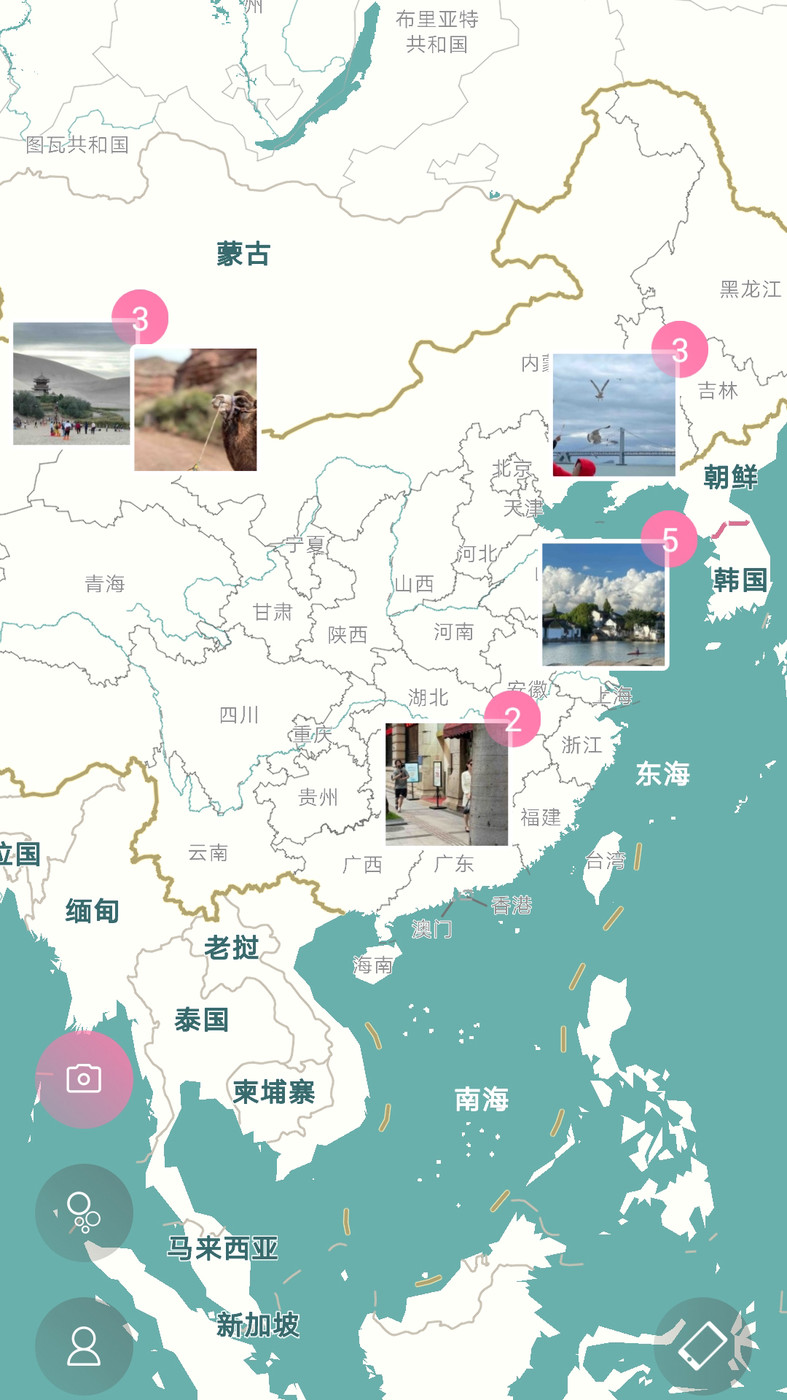The height and width of the screenshot is (1400, 787).
Task: Open the person silhouette account icon
Action: point(84,1345)
